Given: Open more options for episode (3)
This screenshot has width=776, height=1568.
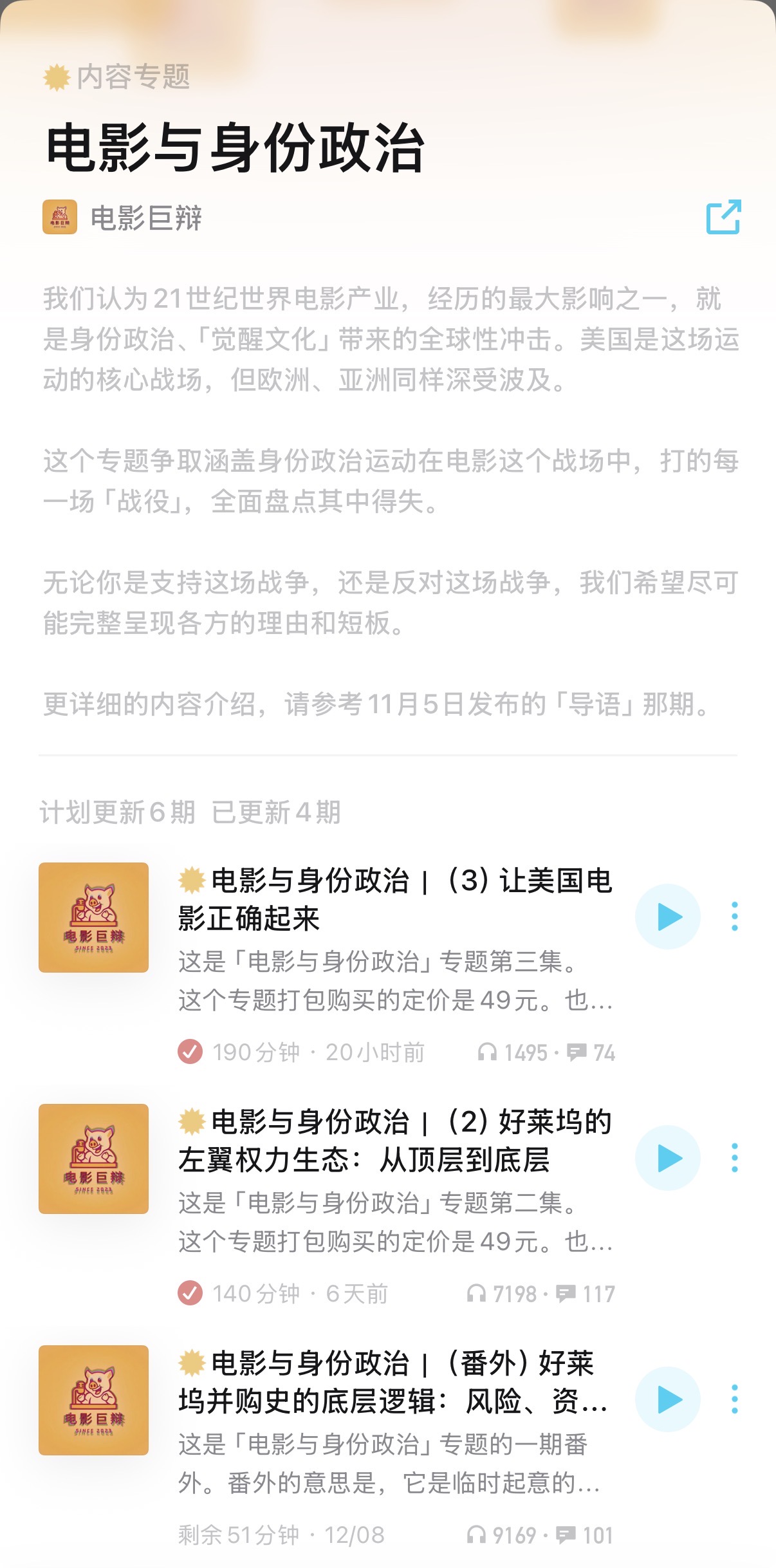Looking at the screenshot, I should (734, 917).
